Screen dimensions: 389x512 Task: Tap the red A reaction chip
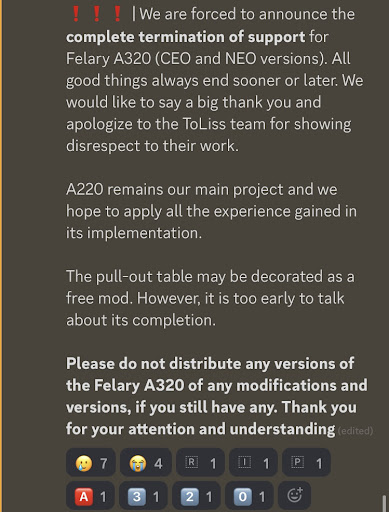click(90, 496)
